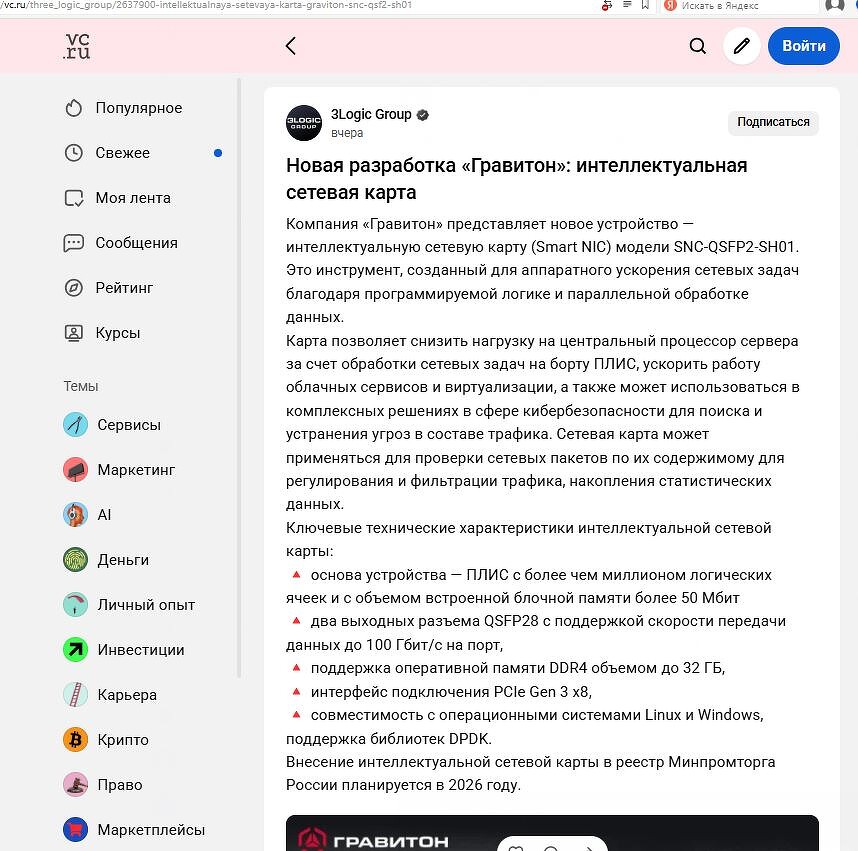The width and height of the screenshot is (858, 851).
Task: Open the 3Logic Group author profile
Action: pyautogui.click(x=370, y=114)
